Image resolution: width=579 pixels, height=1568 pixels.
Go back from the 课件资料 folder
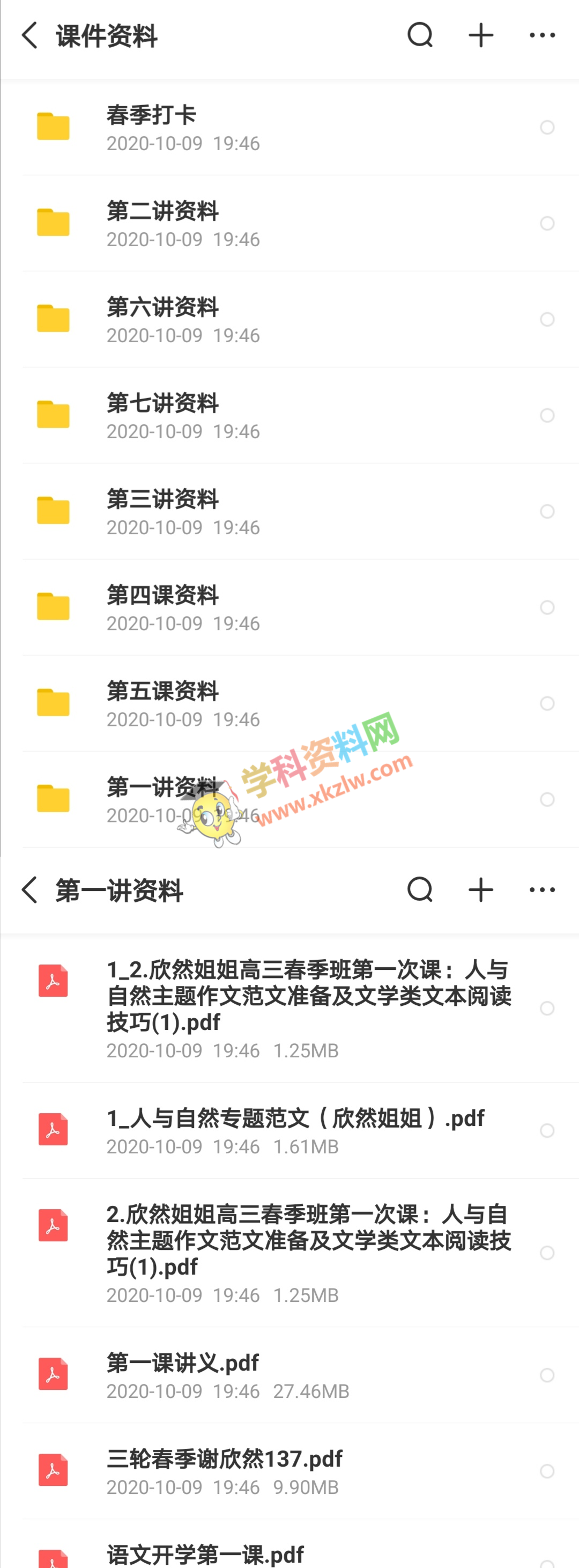coord(30,35)
